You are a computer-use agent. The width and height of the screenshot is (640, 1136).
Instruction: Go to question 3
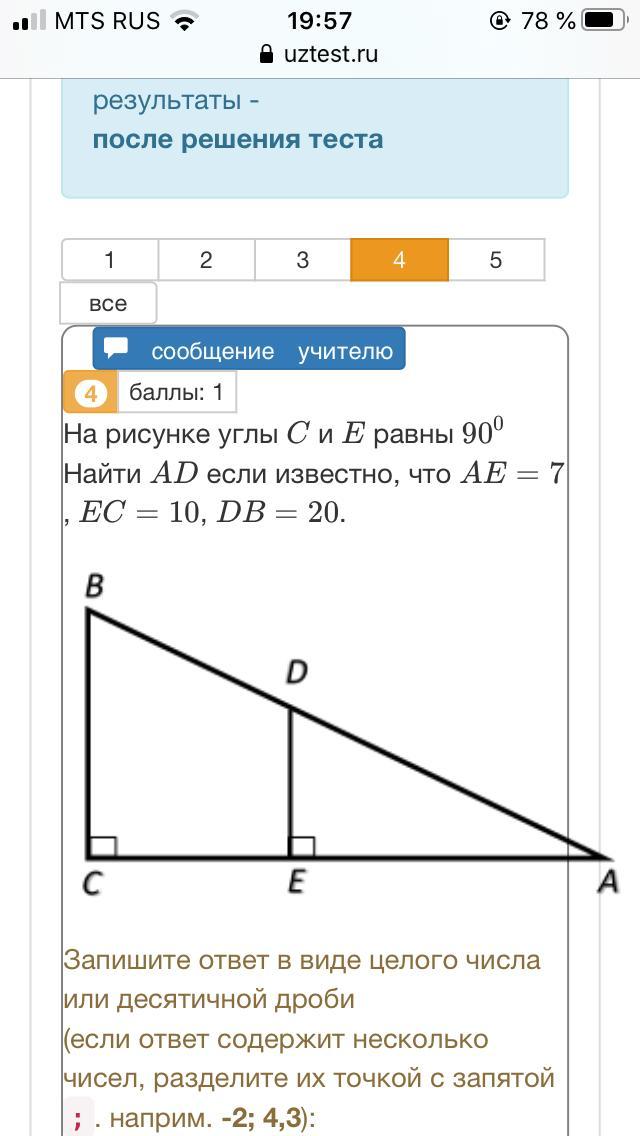[302, 259]
